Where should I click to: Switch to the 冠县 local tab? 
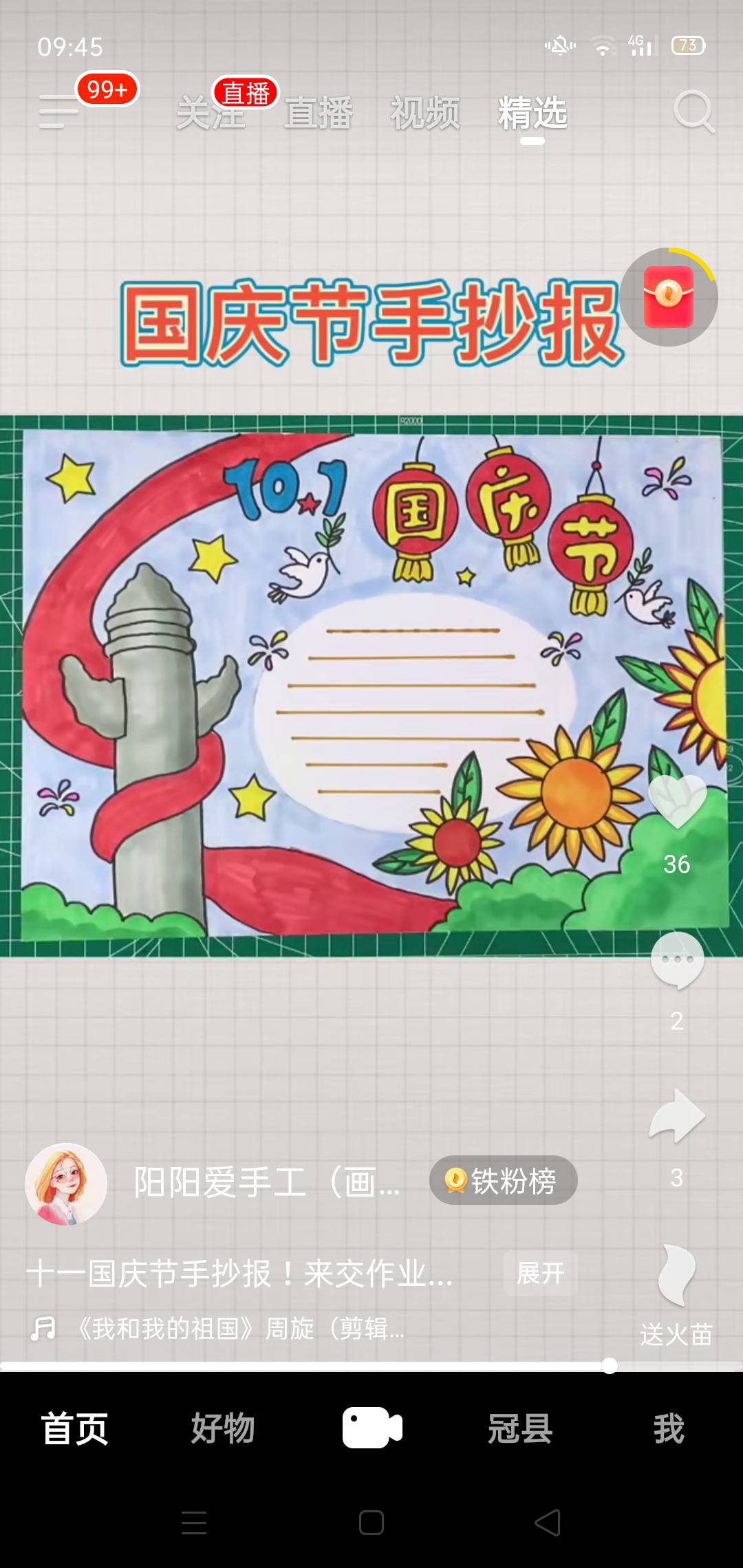click(x=520, y=1428)
